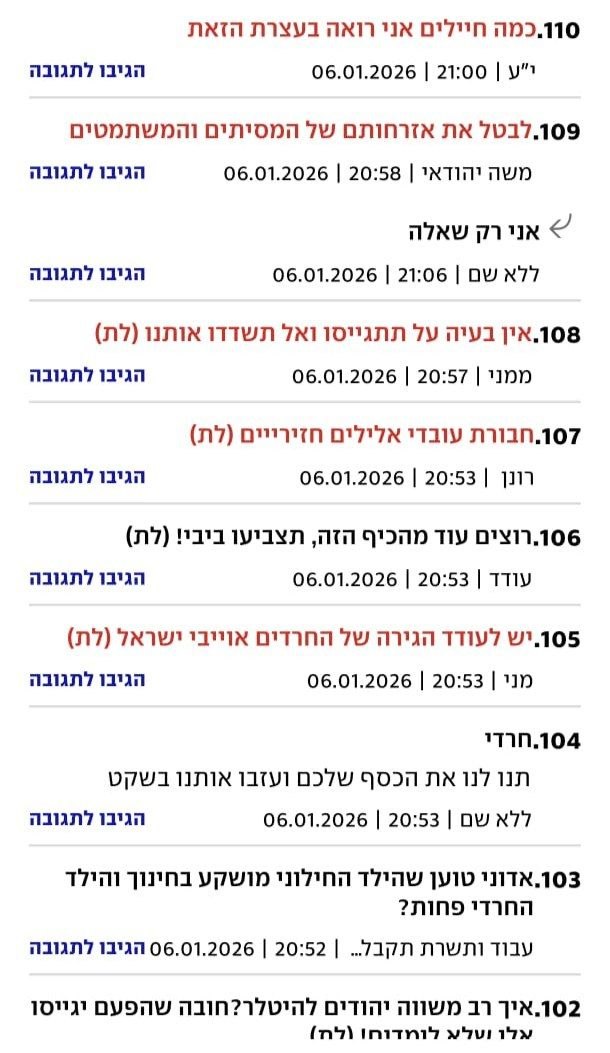Reply to comment 105 by מני
The height and width of the screenshot is (1053, 610).
(87, 680)
